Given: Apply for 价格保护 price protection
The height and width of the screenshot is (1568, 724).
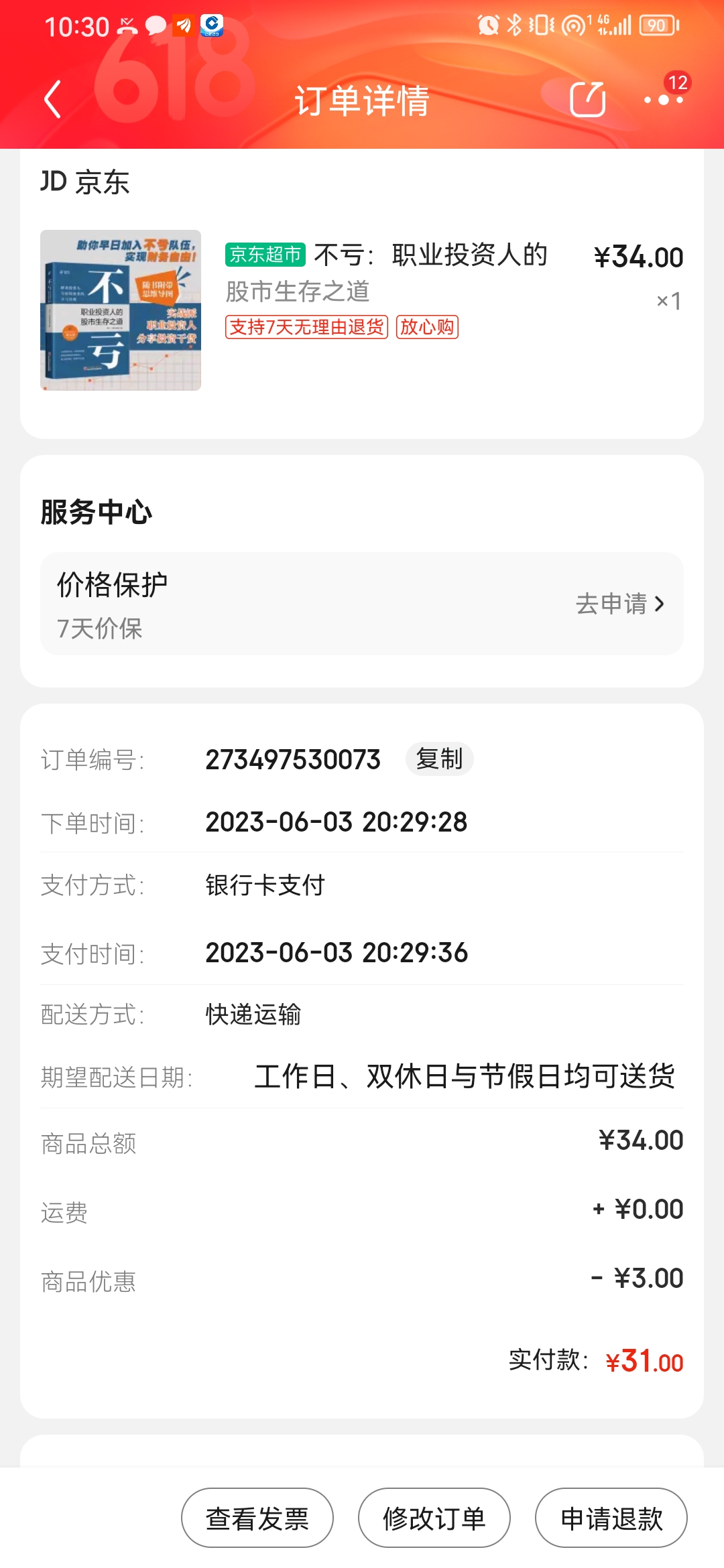Looking at the screenshot, I should [x=619, y=604].
